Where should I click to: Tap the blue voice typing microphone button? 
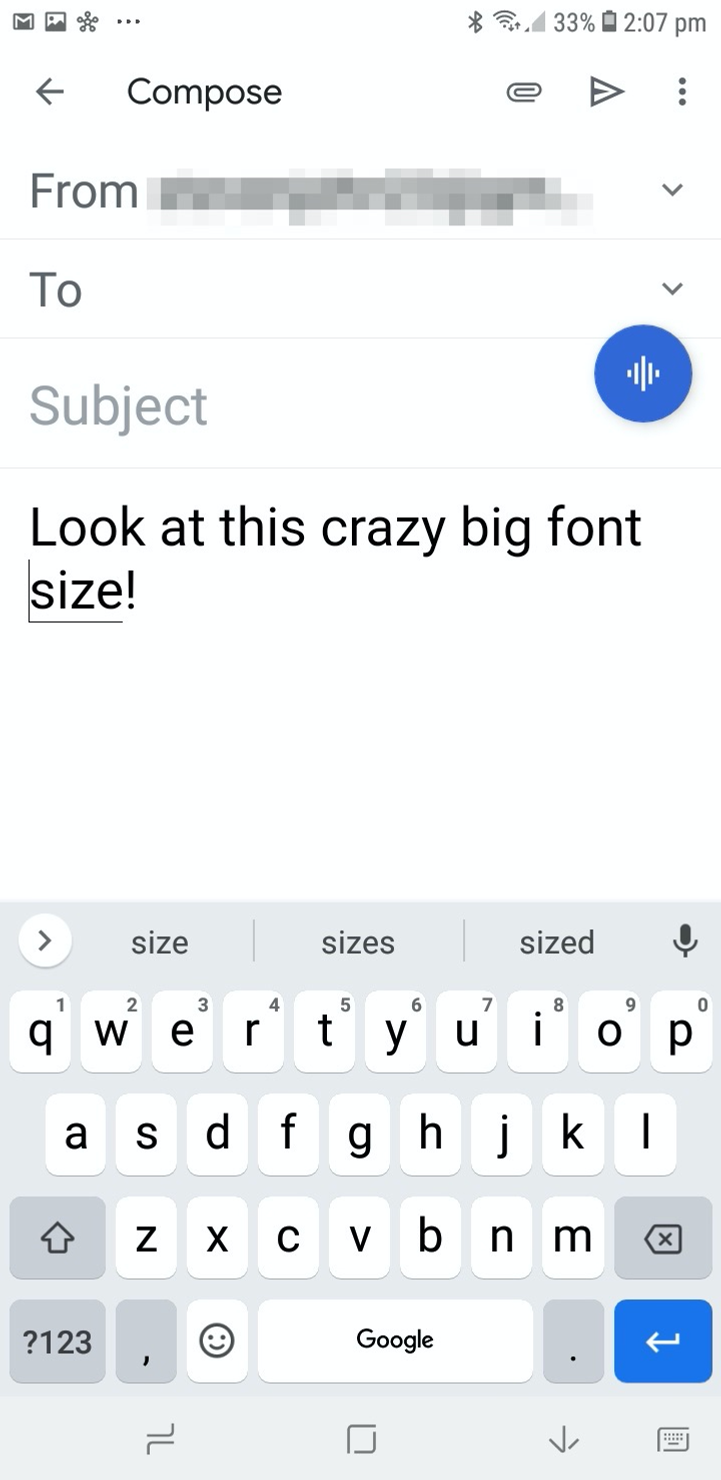[x=643, y=373]
